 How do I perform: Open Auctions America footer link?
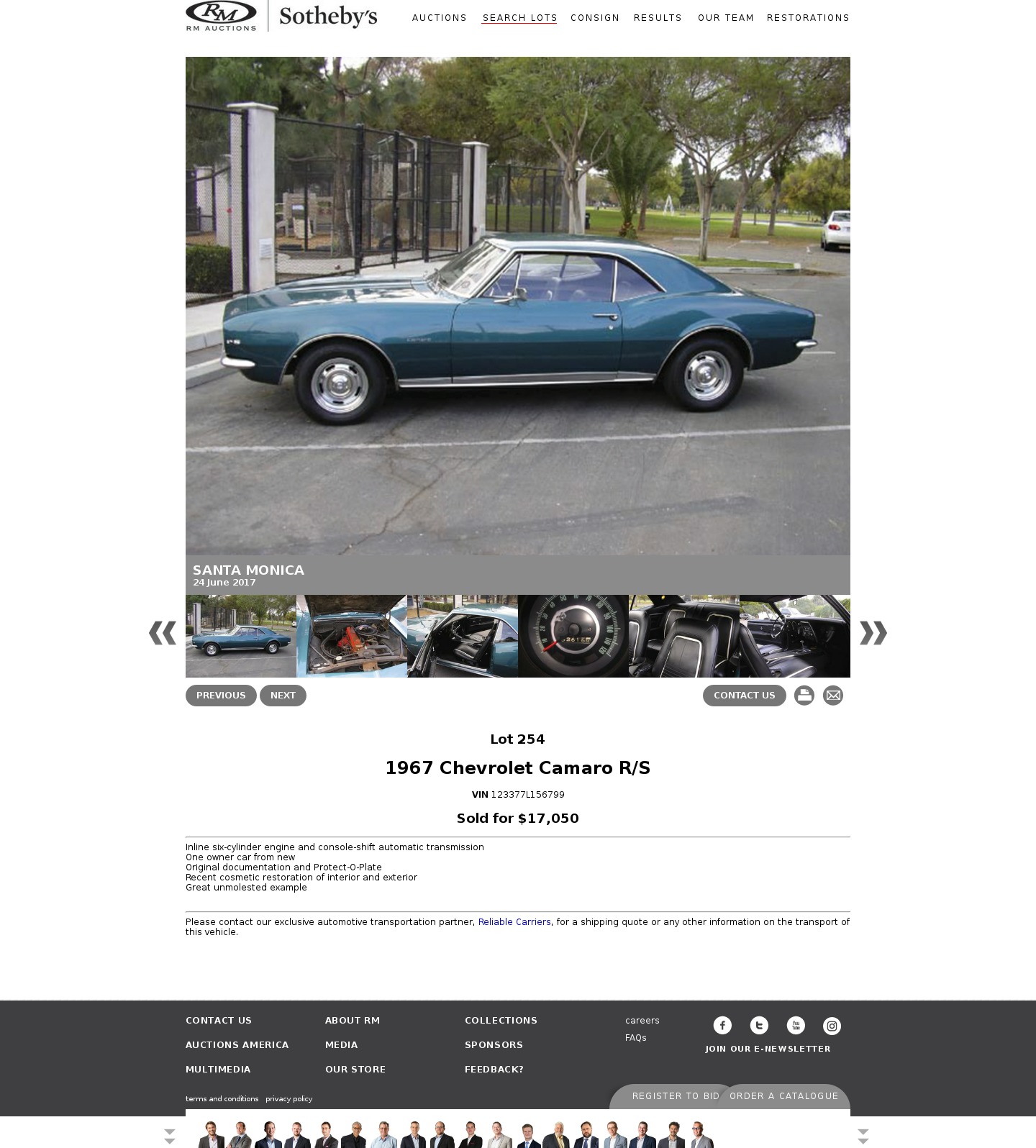coord(237,1045)
